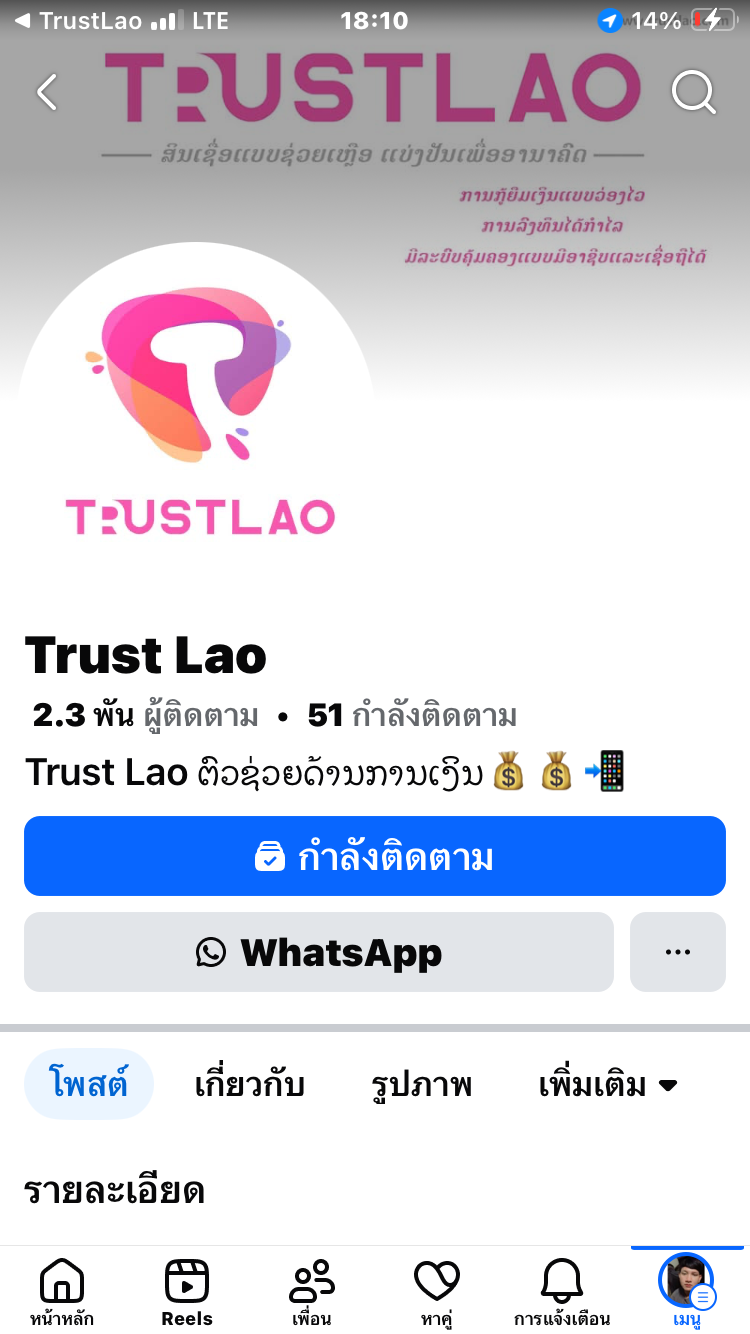Open the three-dot more options button

coord(677,952)
